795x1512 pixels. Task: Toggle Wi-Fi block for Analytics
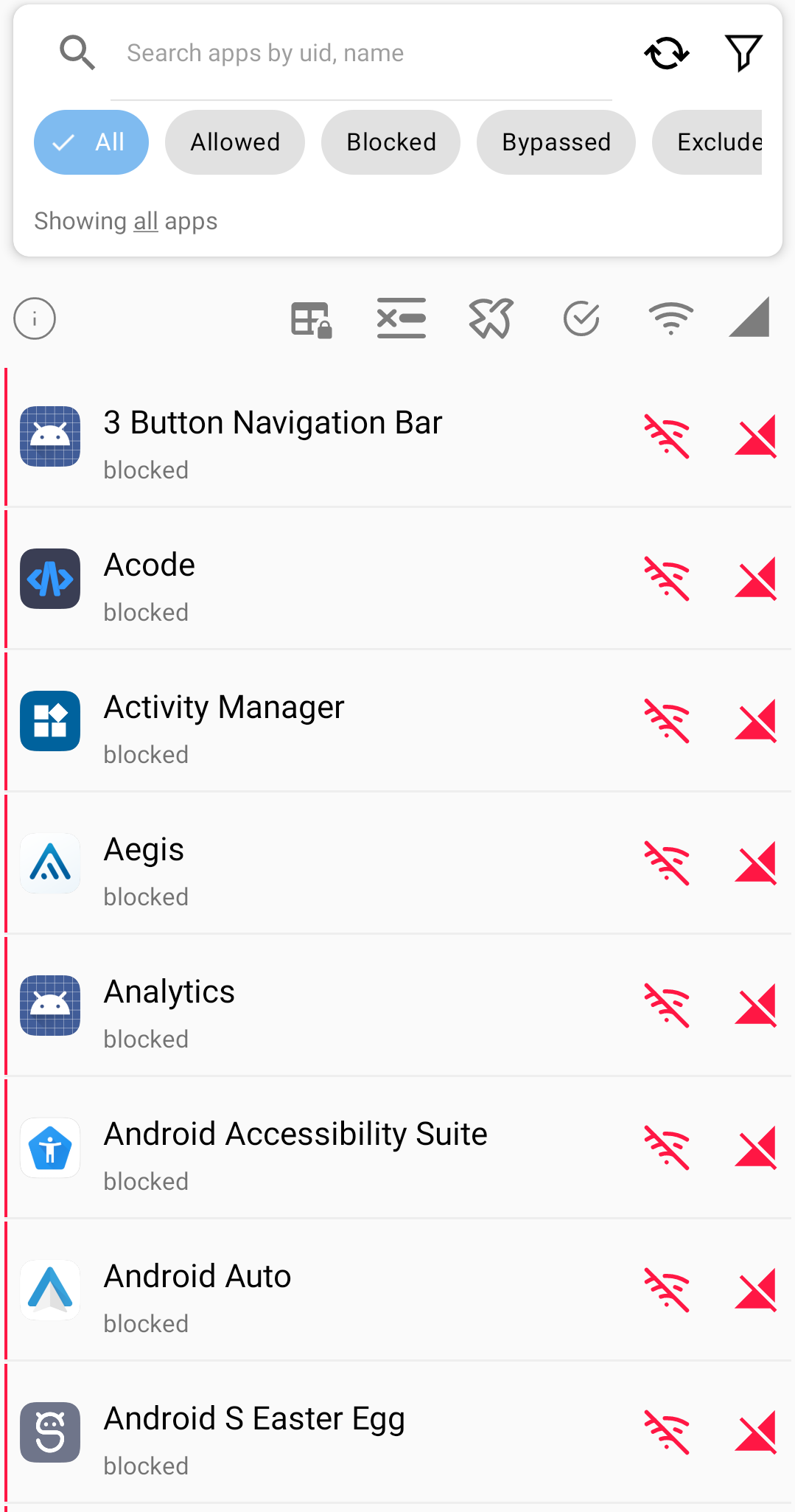[x=667, y=1005]
